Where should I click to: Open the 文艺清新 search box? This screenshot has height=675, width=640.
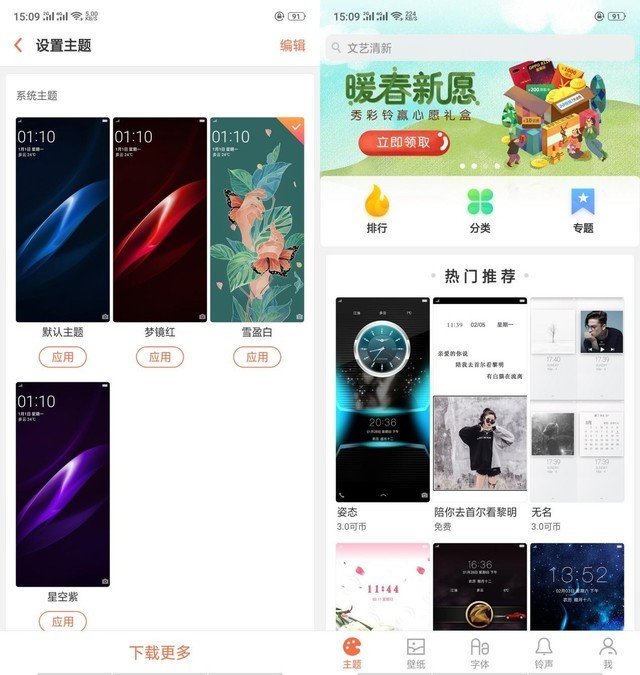coord(479,48)
